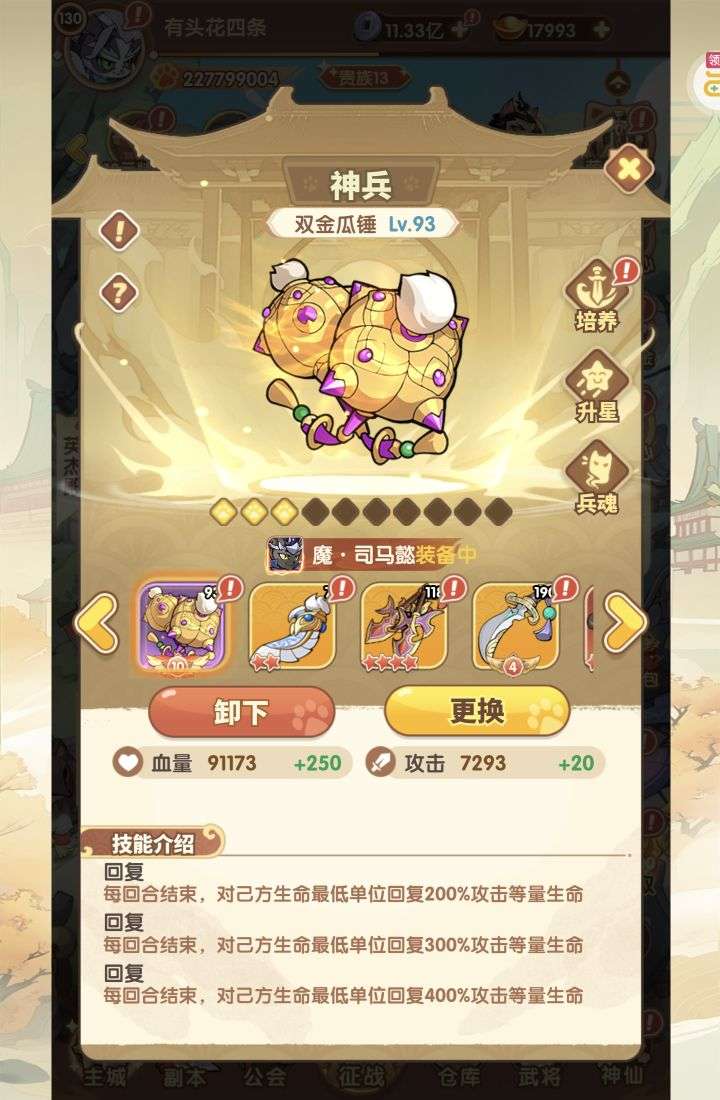This screenshot has width=720, height=1100.
Task: Open the question mark help icon
Action: tap(119, 293)
